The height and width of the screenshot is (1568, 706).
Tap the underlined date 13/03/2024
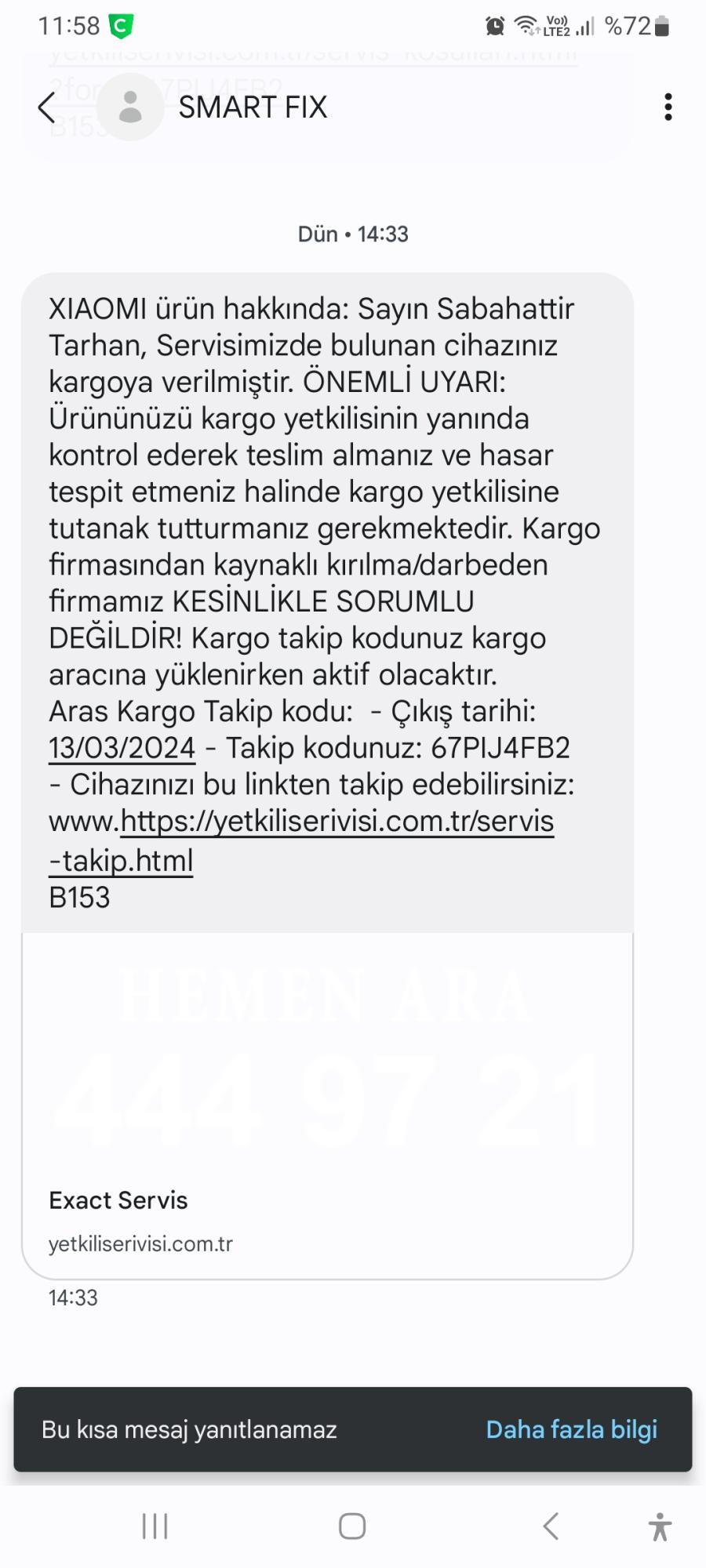(121, 747)
